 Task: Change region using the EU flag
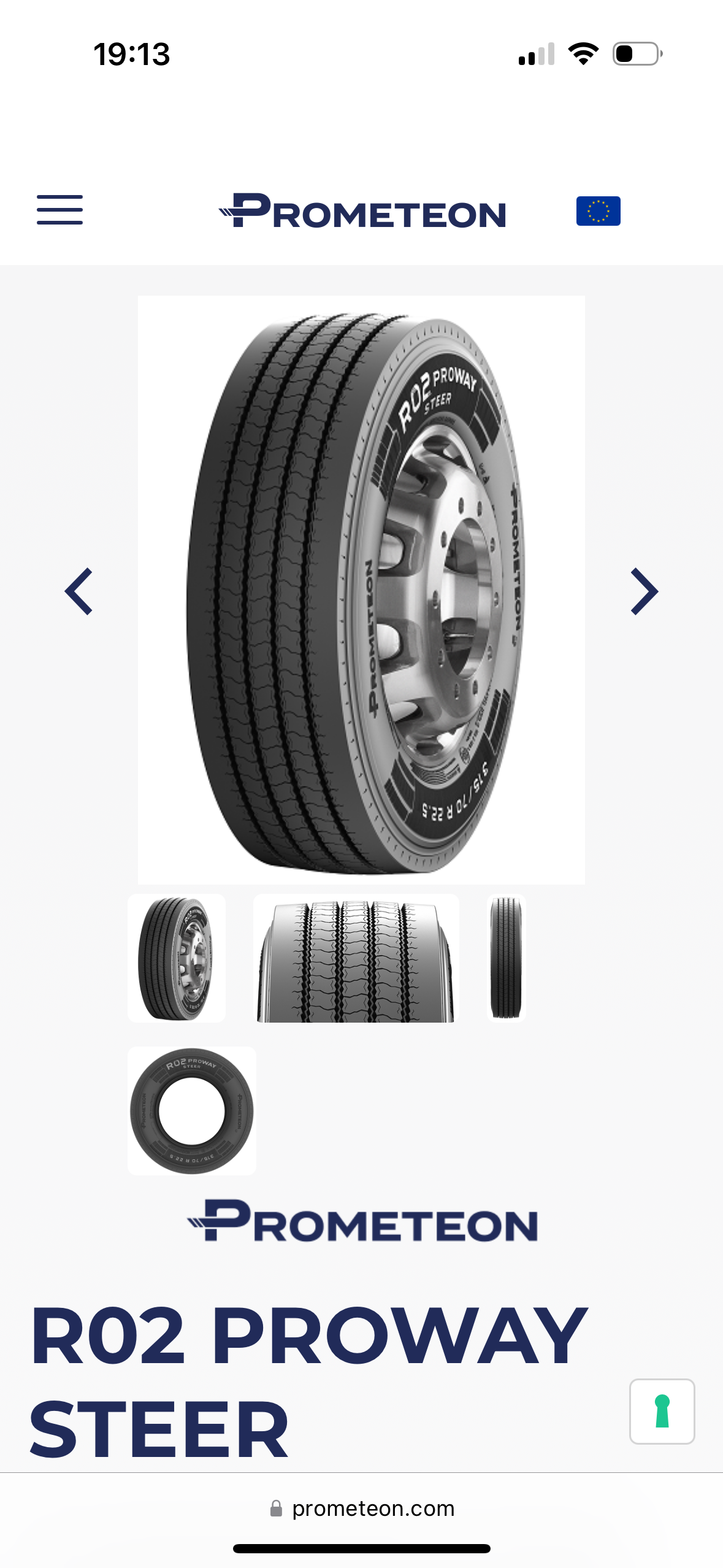click(x=598, y=211)
